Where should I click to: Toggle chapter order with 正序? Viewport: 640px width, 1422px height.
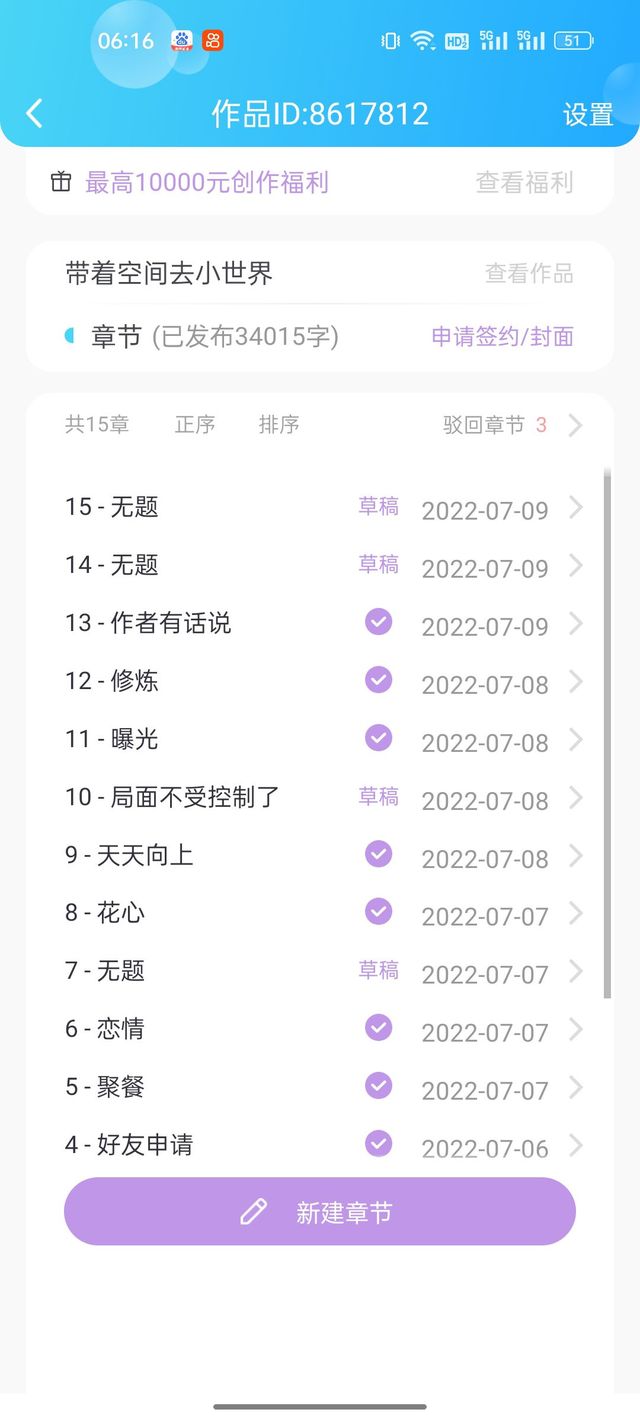pyautogui.click(x=195, y=425)
